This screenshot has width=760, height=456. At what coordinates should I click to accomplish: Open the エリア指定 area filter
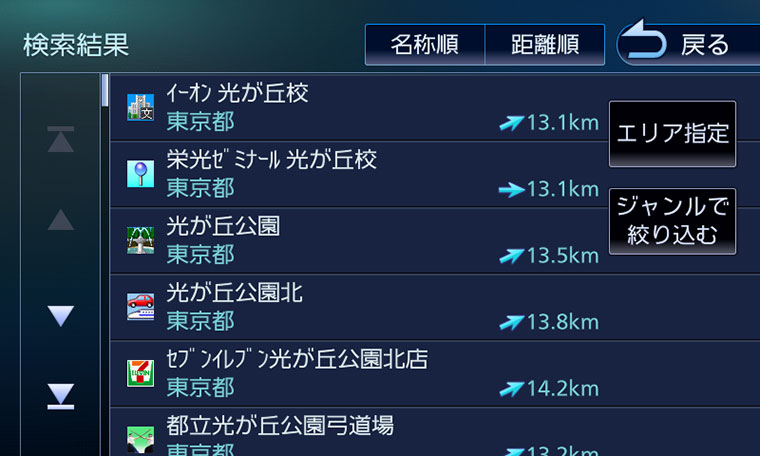pyautogui.click(x=672, y=133)
